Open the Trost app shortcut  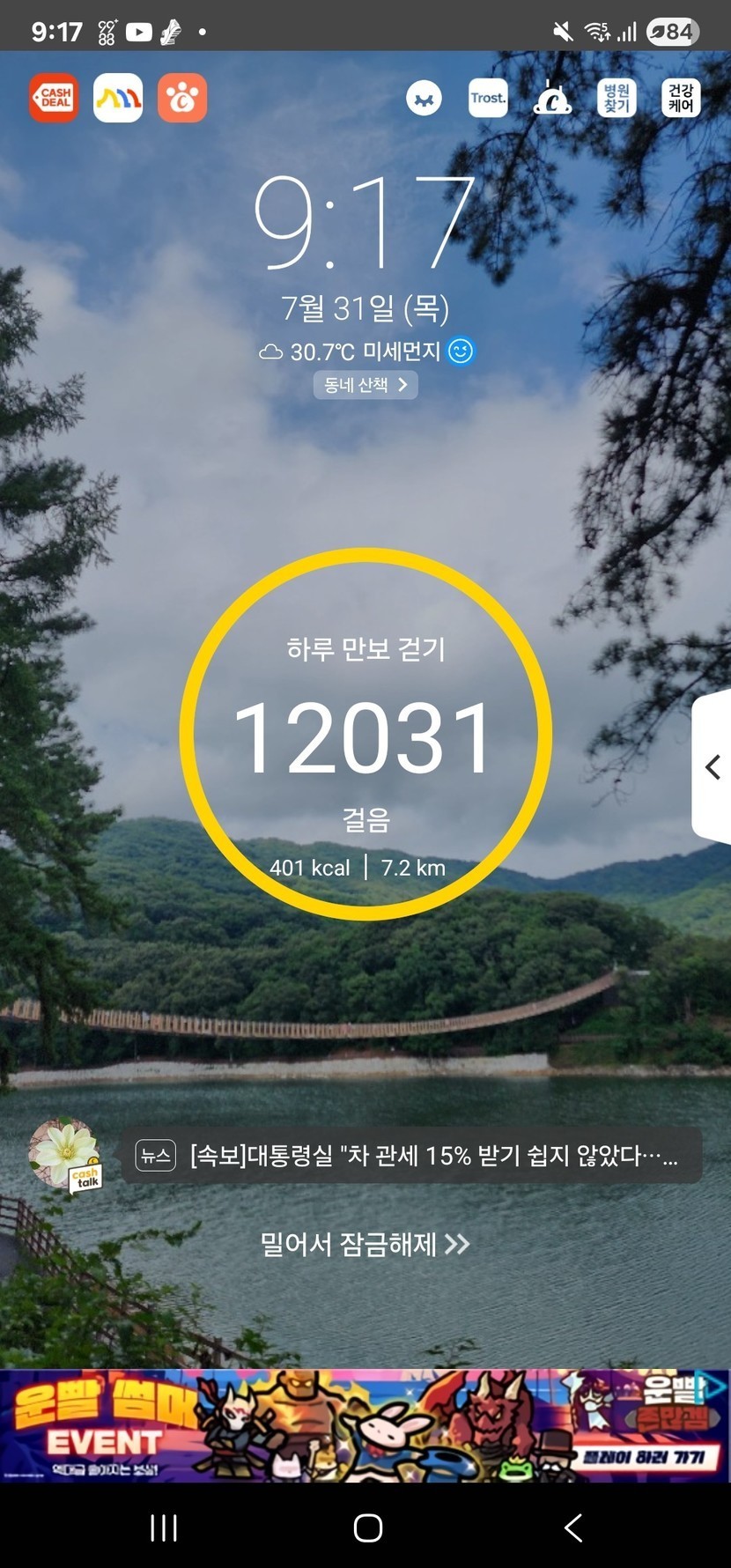click(488, 98)
